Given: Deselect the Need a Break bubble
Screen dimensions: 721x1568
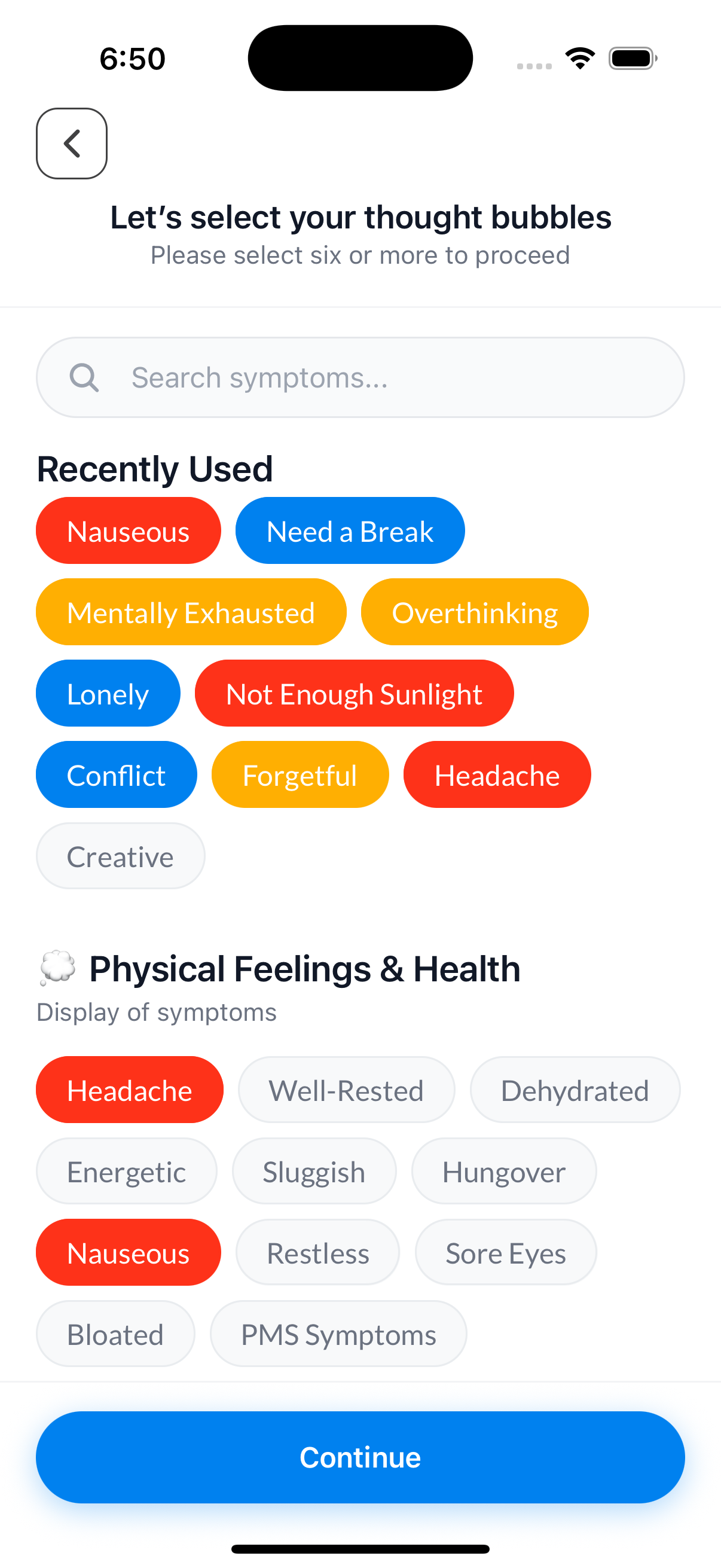Looking at the screenshot, I should point(350,530).
